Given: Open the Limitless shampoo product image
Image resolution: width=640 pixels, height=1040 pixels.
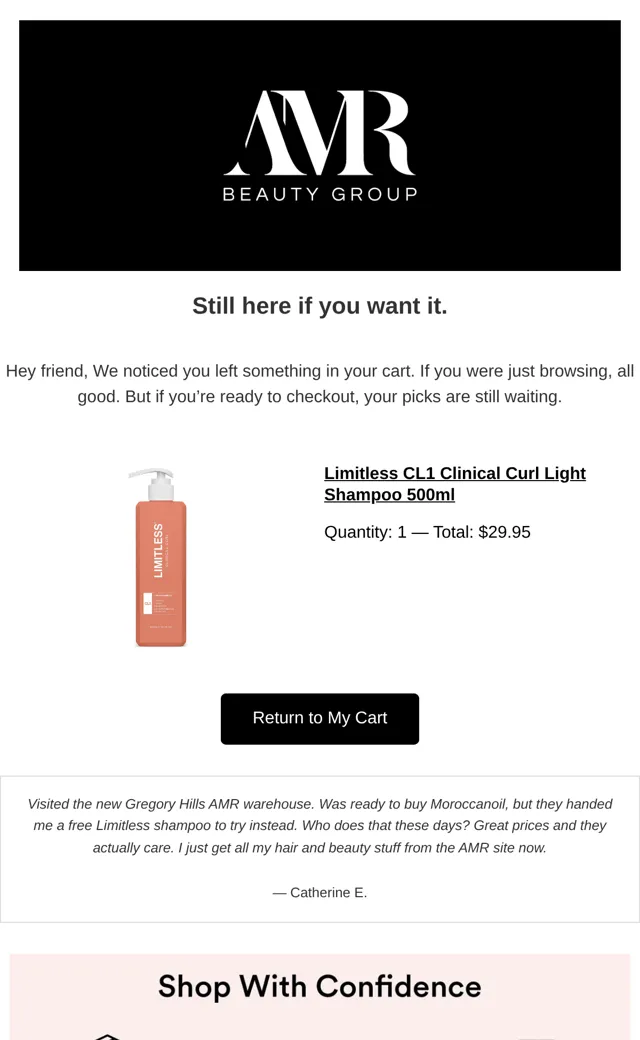Looking at the screenshot, I should click(159, 556).
